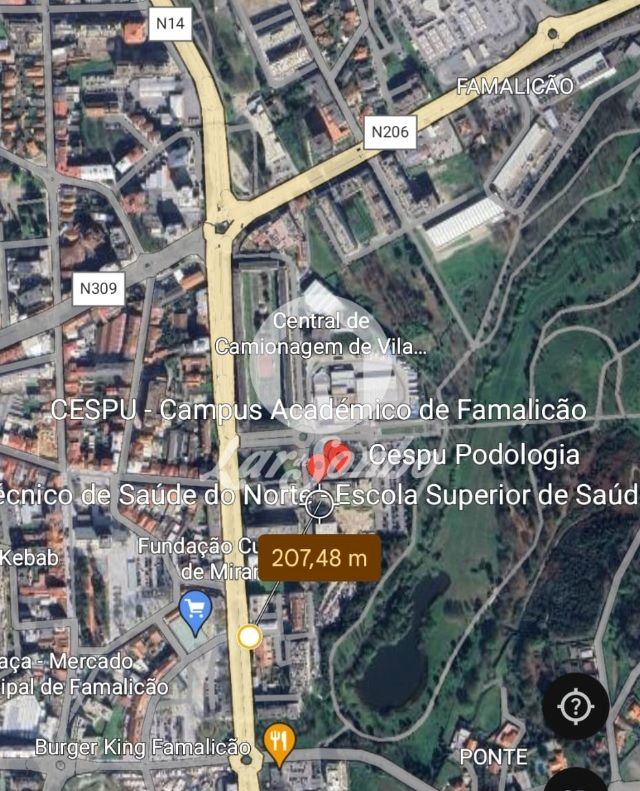The width and height of the screenshot is (640, 791).
Task: Select the Cespu Podologia place label
Action: (x=474, y=455)
